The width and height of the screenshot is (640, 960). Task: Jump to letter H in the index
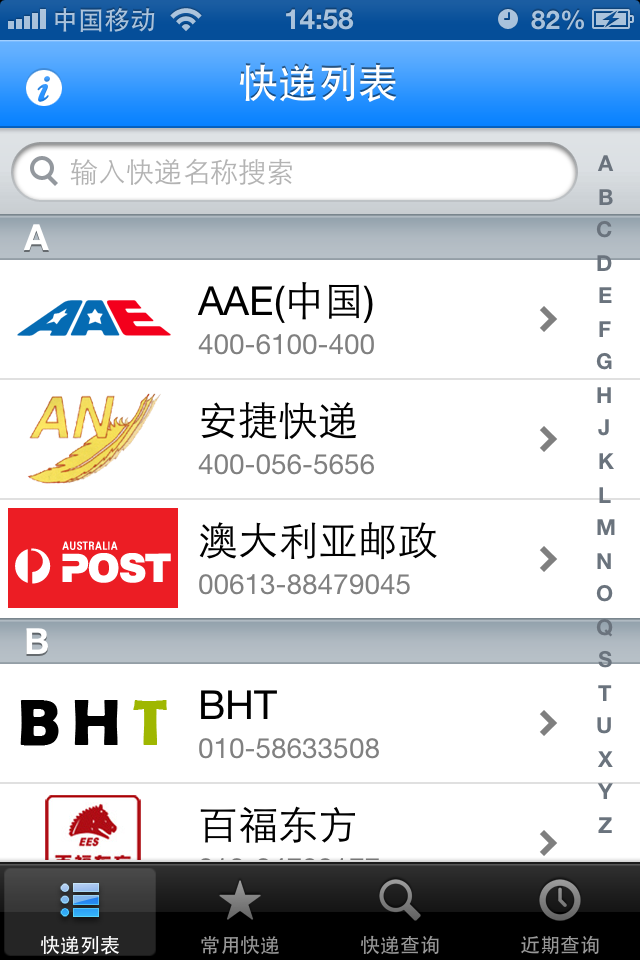pos(605,396)
